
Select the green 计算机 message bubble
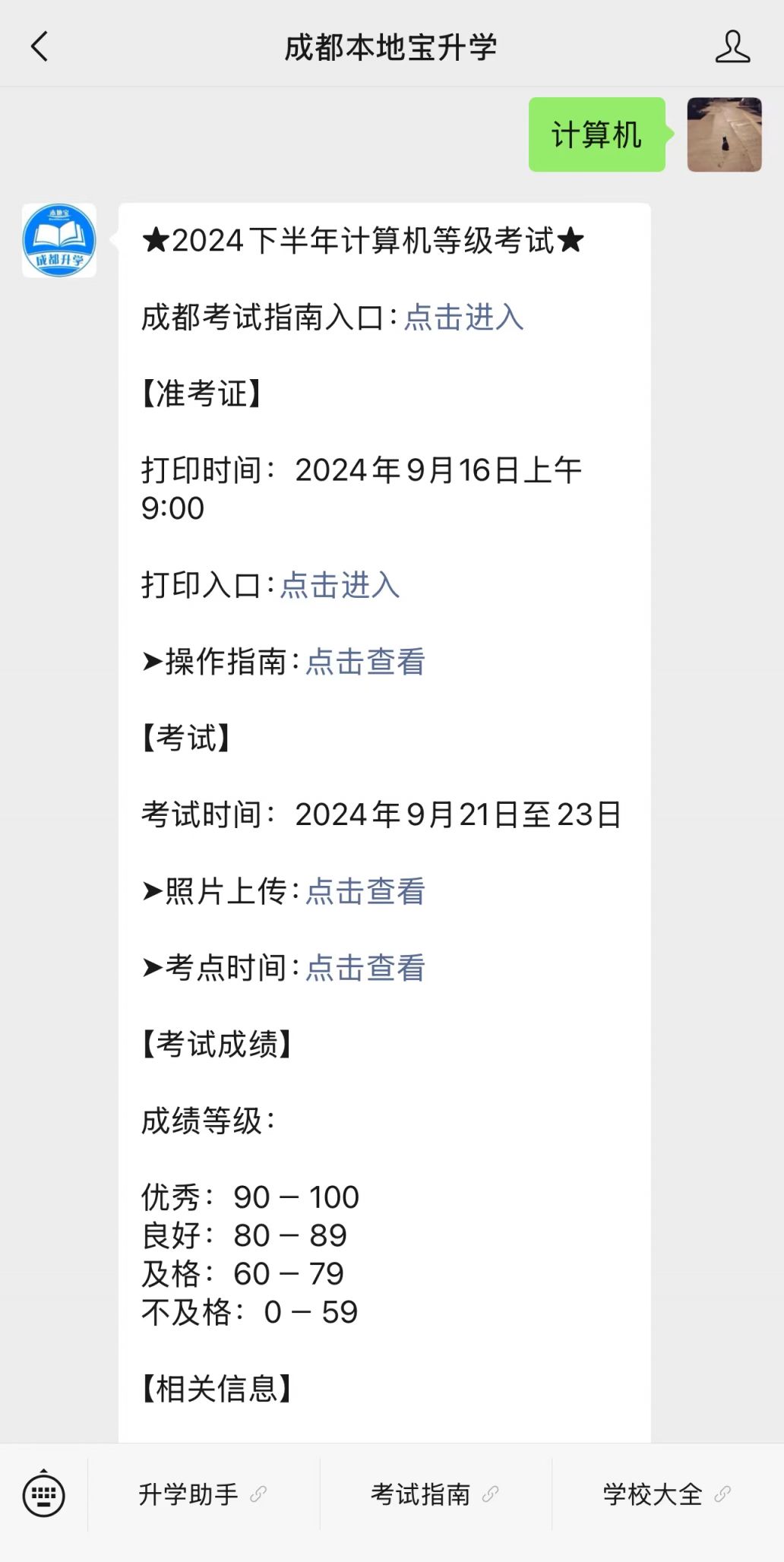pyautogui.click(x=597, y=137)
